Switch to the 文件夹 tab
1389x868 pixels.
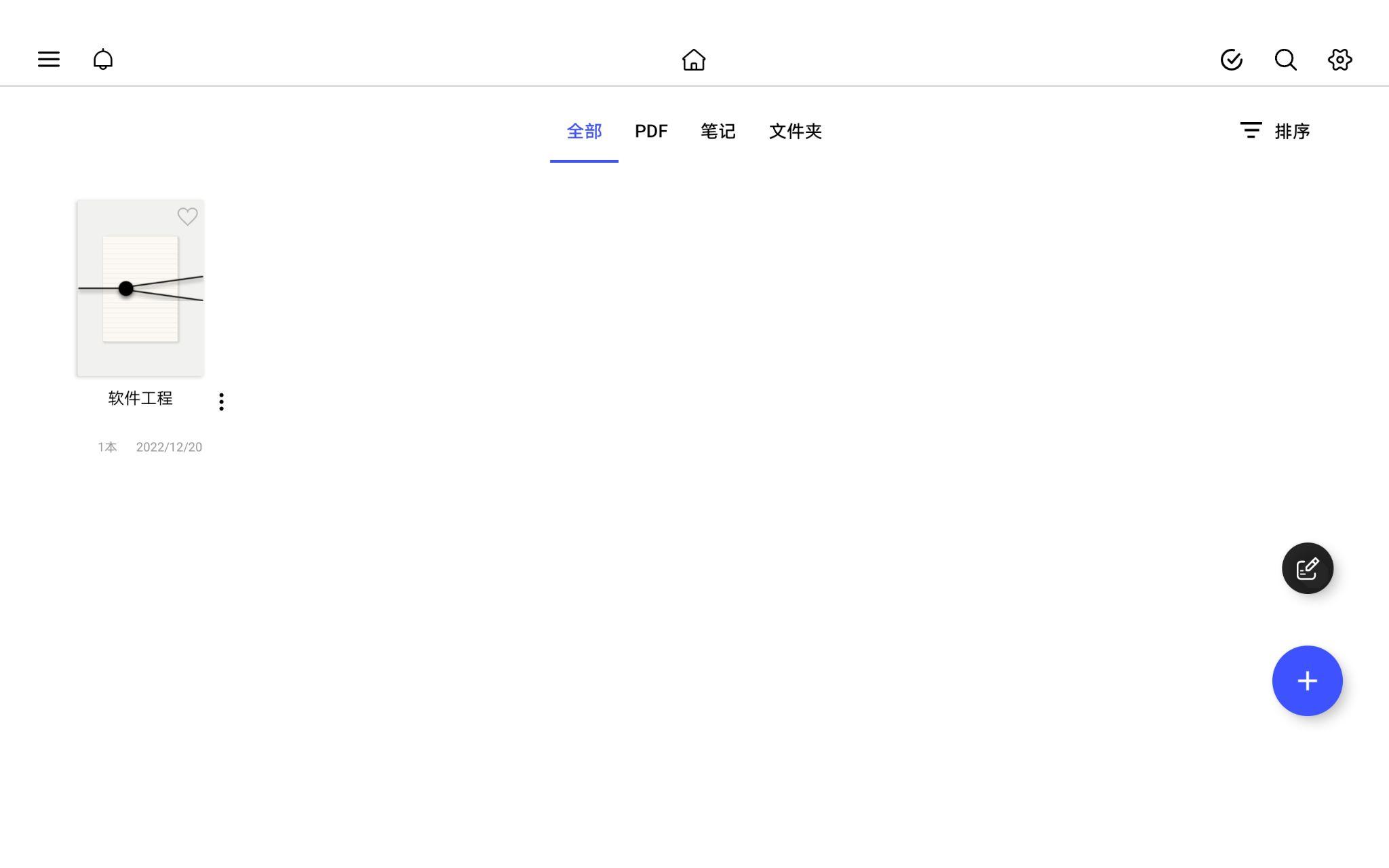795,132
